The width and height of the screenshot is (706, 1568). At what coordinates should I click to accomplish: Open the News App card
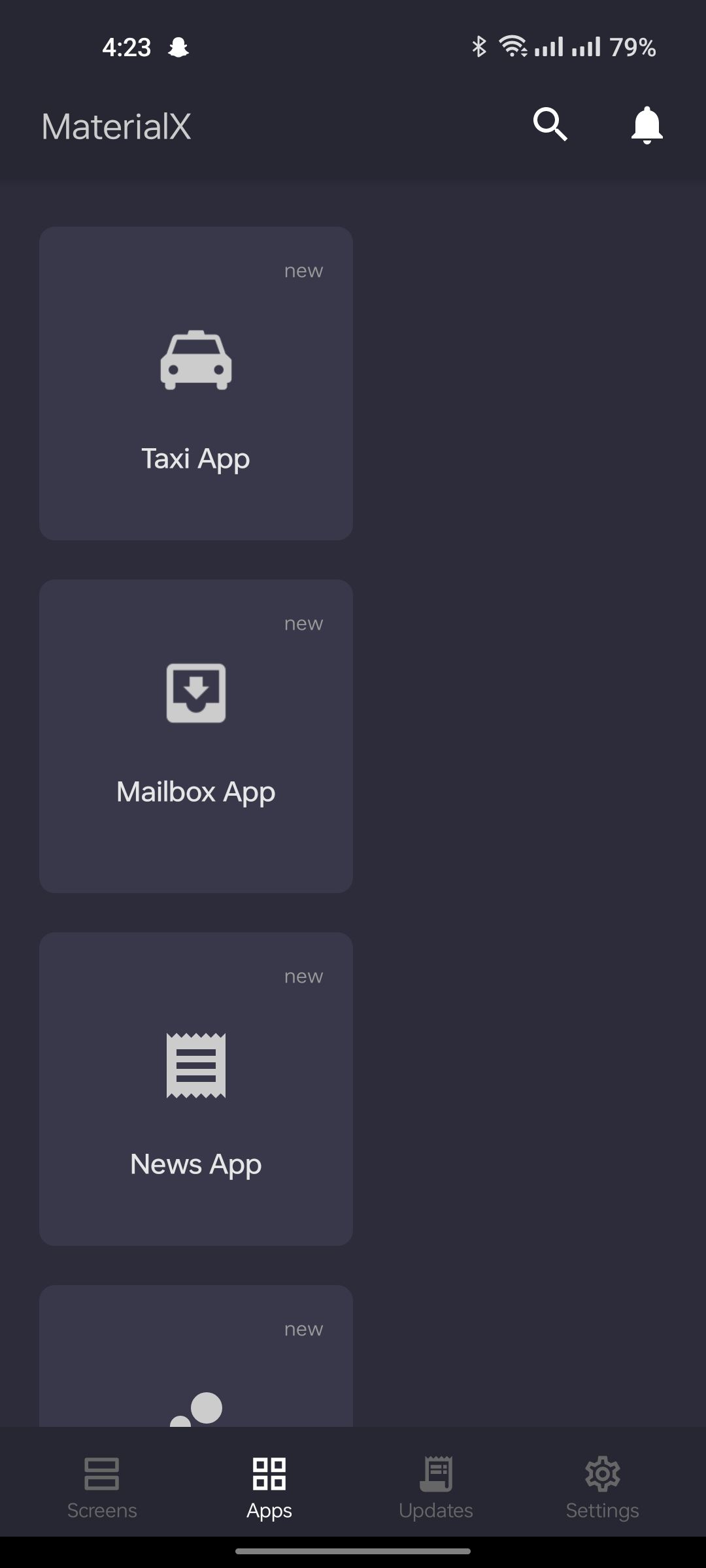[x=196, y=1089]
